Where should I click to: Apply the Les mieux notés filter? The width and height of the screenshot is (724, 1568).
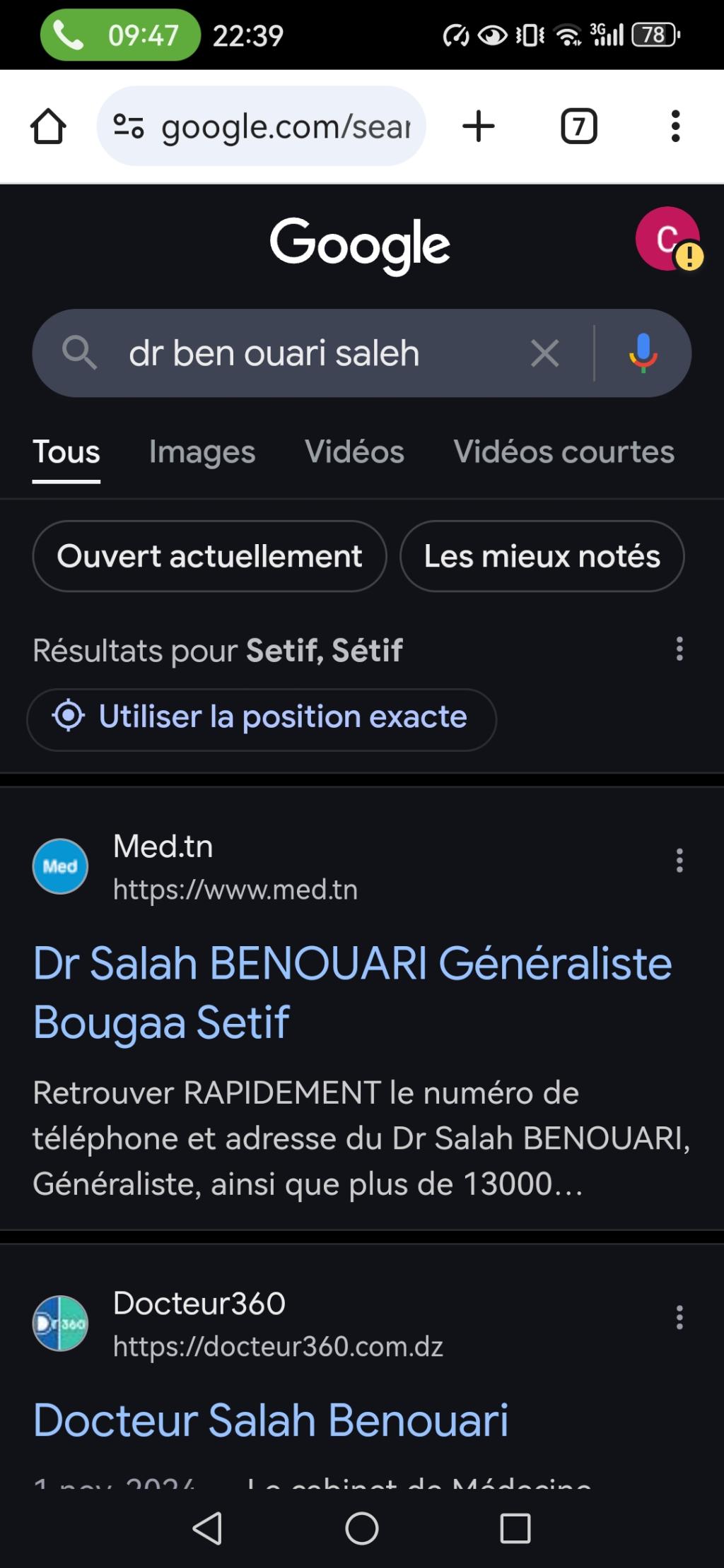tap(542, 556)
